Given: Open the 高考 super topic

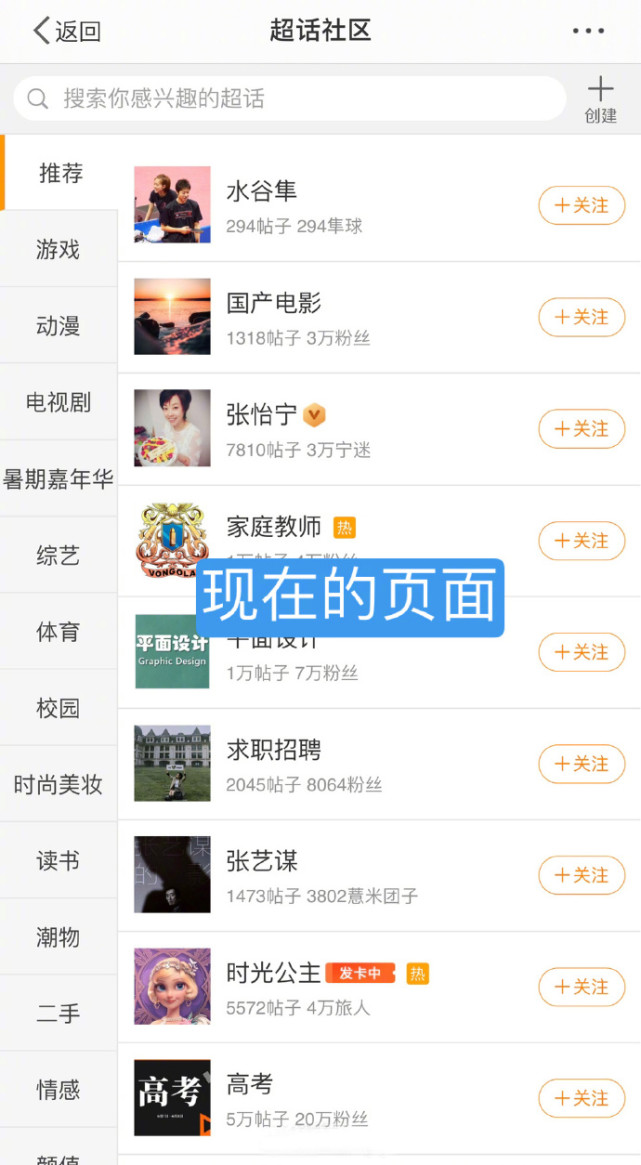Looking at the screenshot, I should point(380,1098).
